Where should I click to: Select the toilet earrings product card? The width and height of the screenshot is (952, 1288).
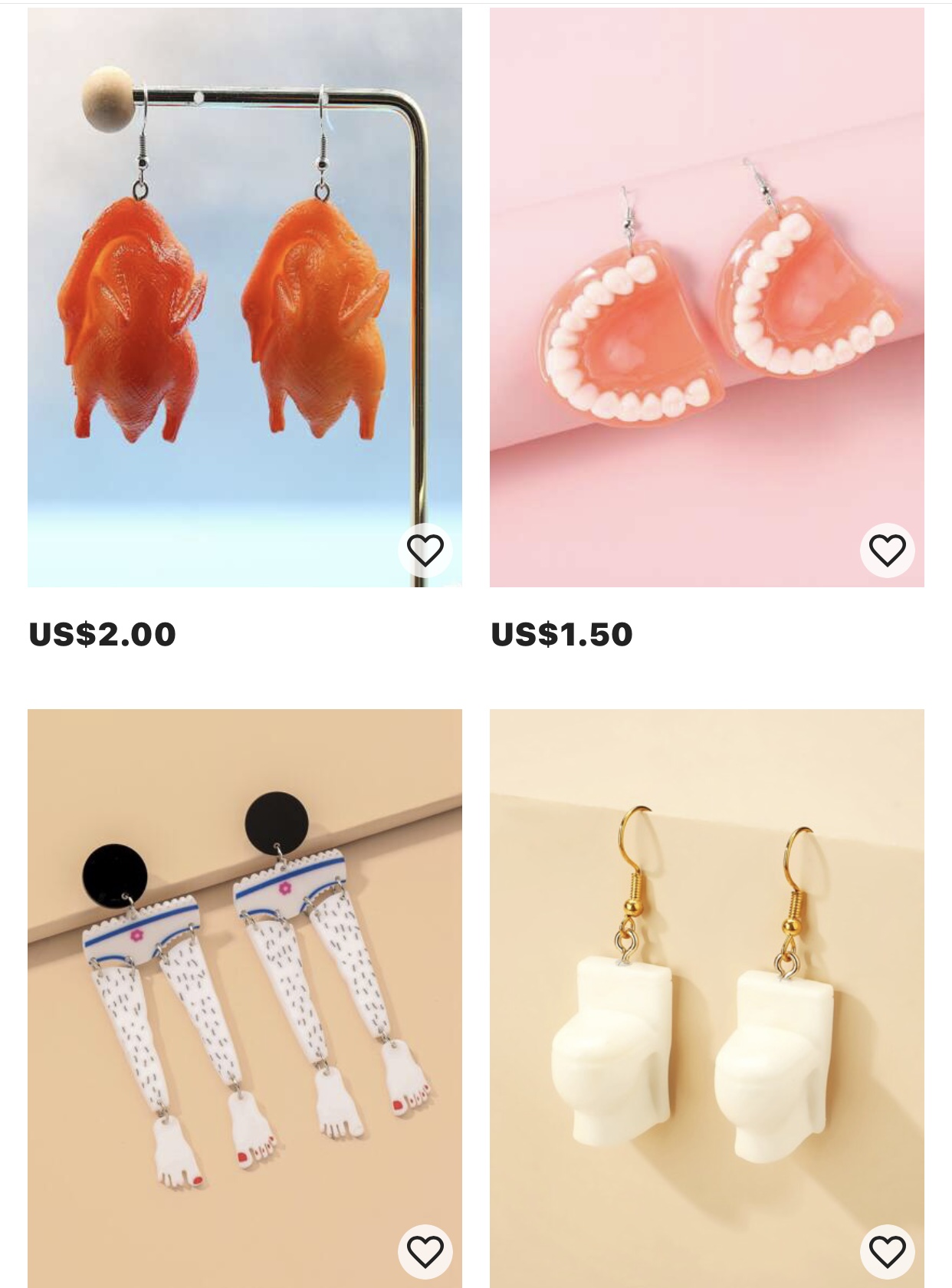(x=705, y=997)
